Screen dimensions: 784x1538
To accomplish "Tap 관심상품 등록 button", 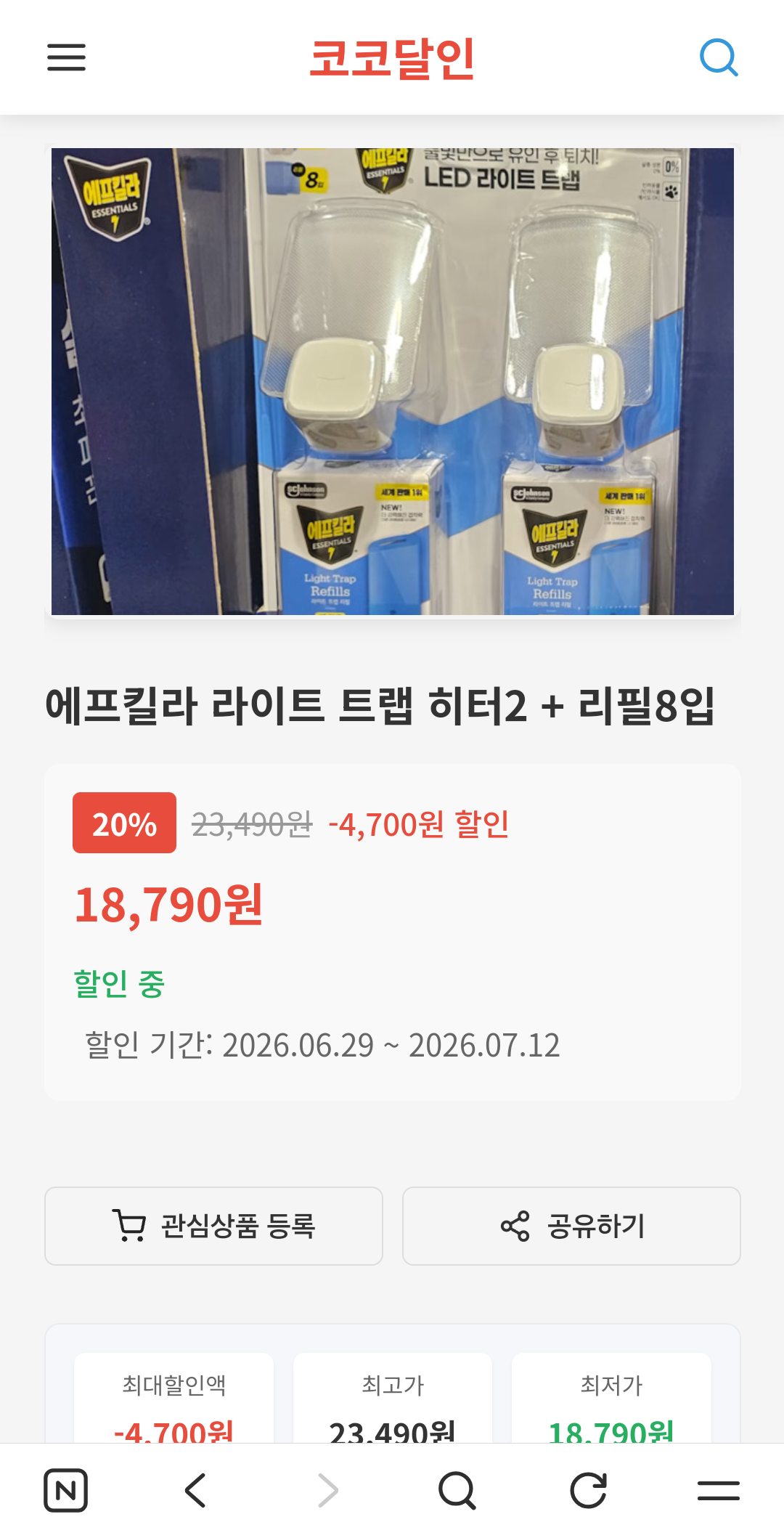I will 213,1226.
